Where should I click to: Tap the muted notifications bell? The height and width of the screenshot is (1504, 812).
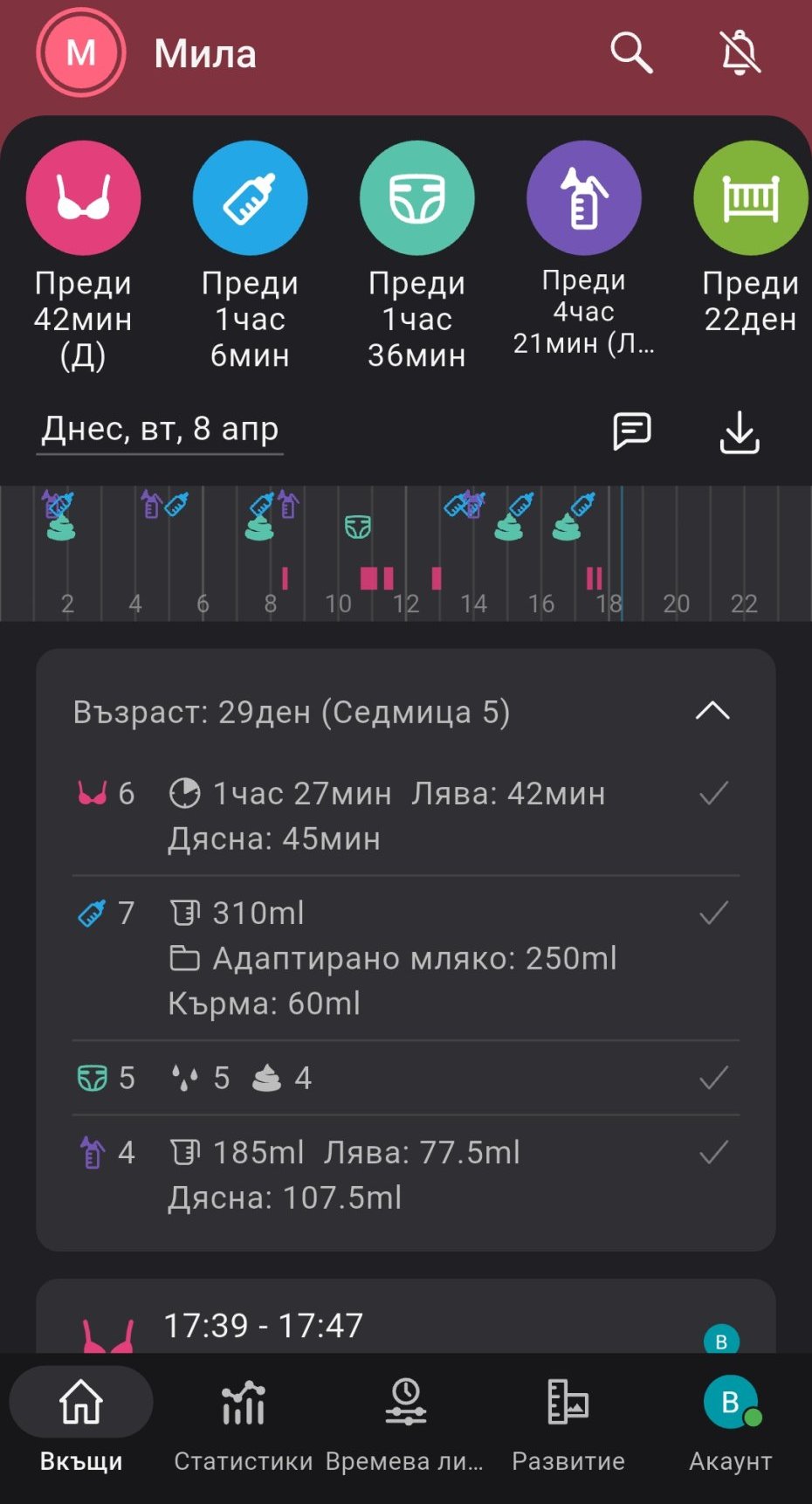[x=740, y=53]
